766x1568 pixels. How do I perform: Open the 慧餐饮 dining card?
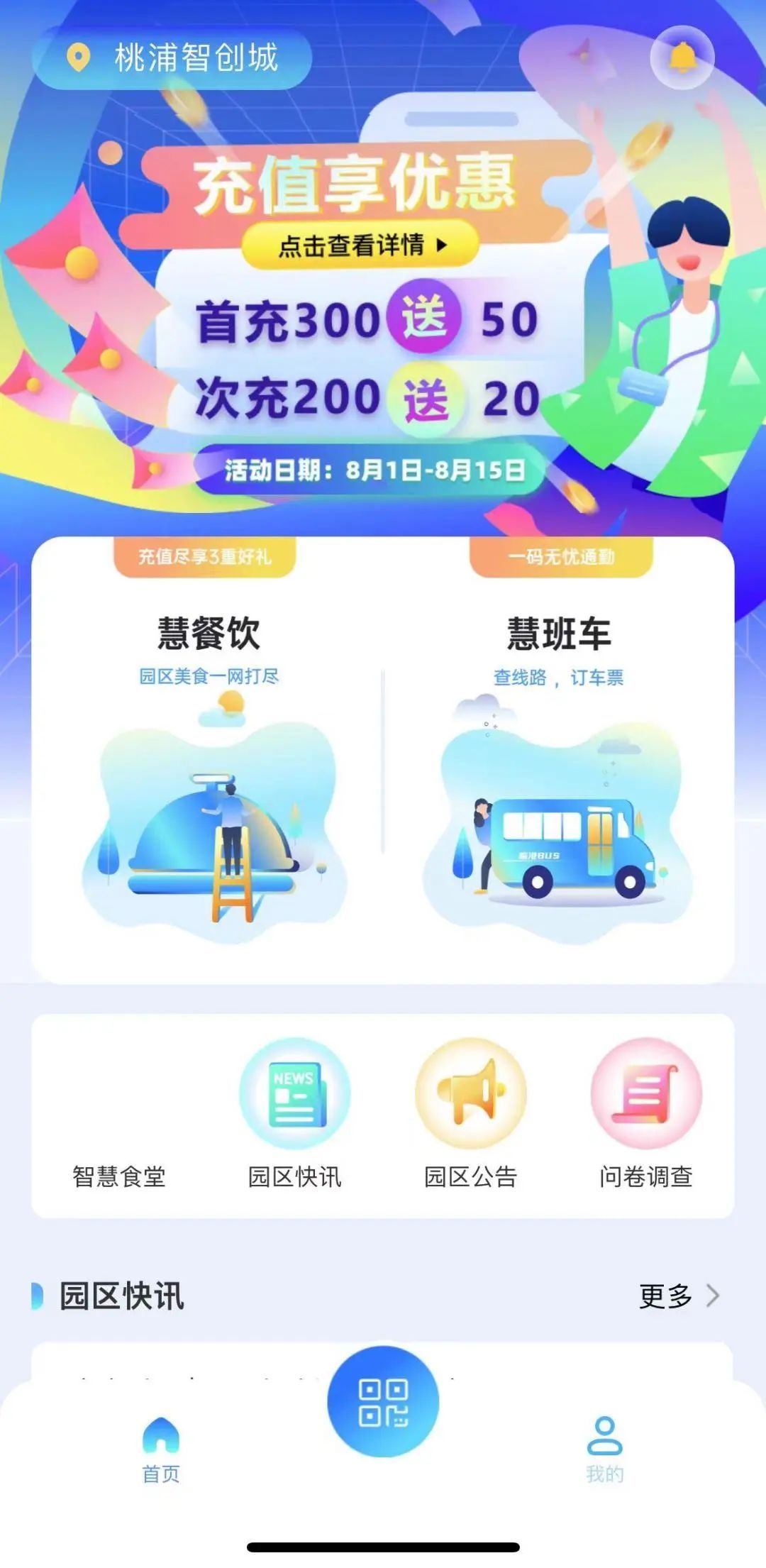coord(209,766)
